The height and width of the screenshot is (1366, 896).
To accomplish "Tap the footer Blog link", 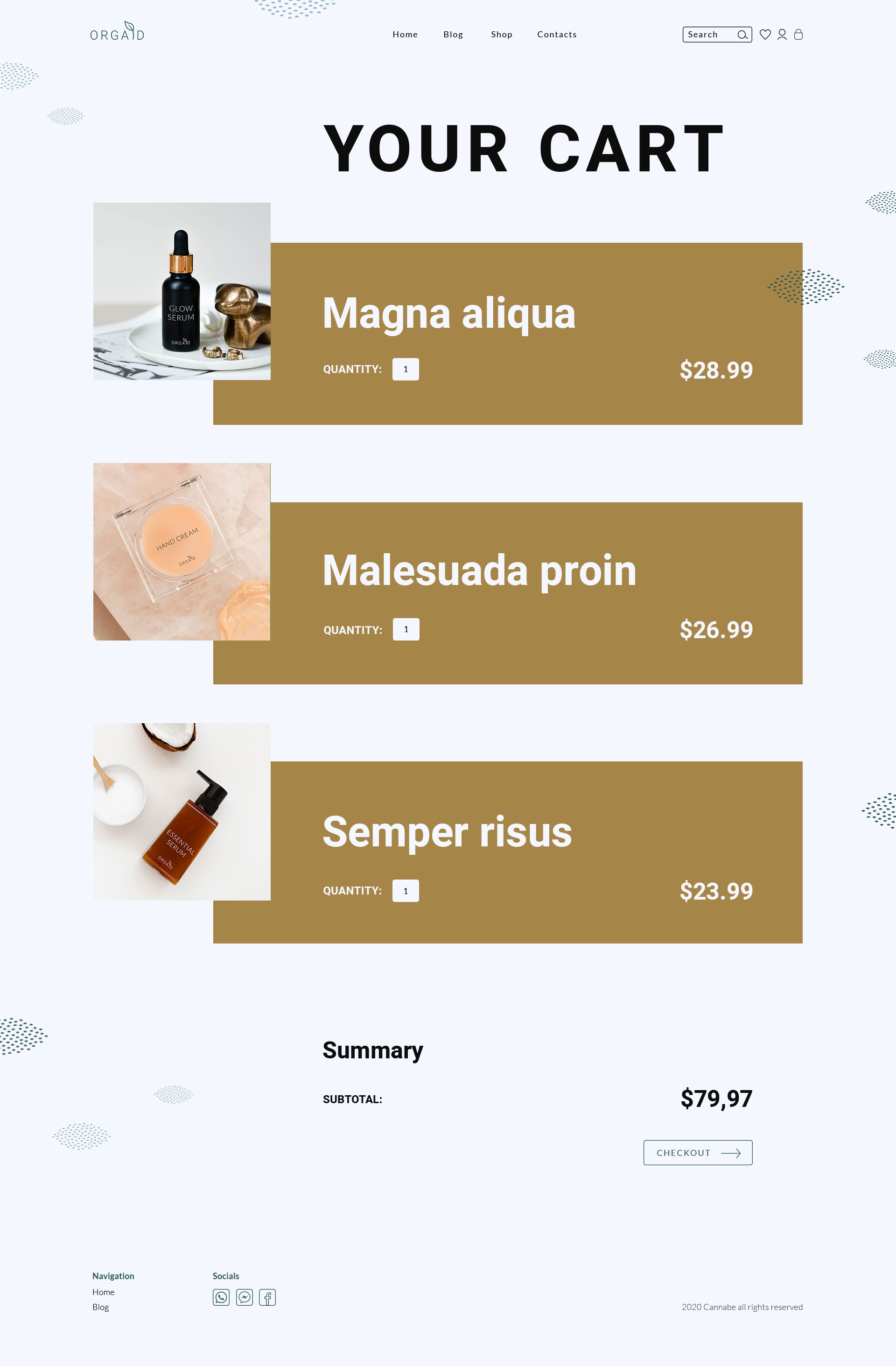I will point(100,1307).
